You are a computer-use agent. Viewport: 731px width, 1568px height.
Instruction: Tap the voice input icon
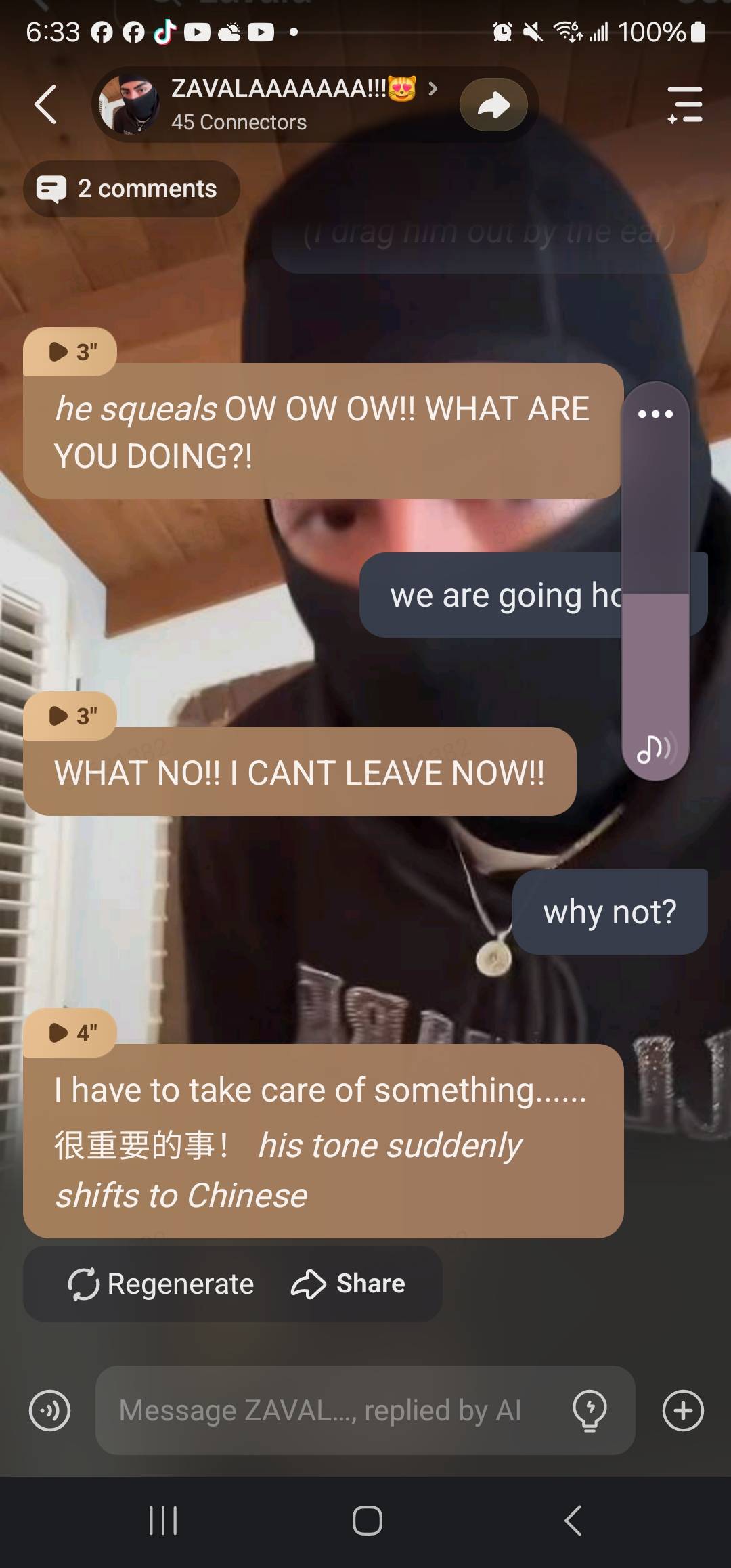coord(50,1410)
